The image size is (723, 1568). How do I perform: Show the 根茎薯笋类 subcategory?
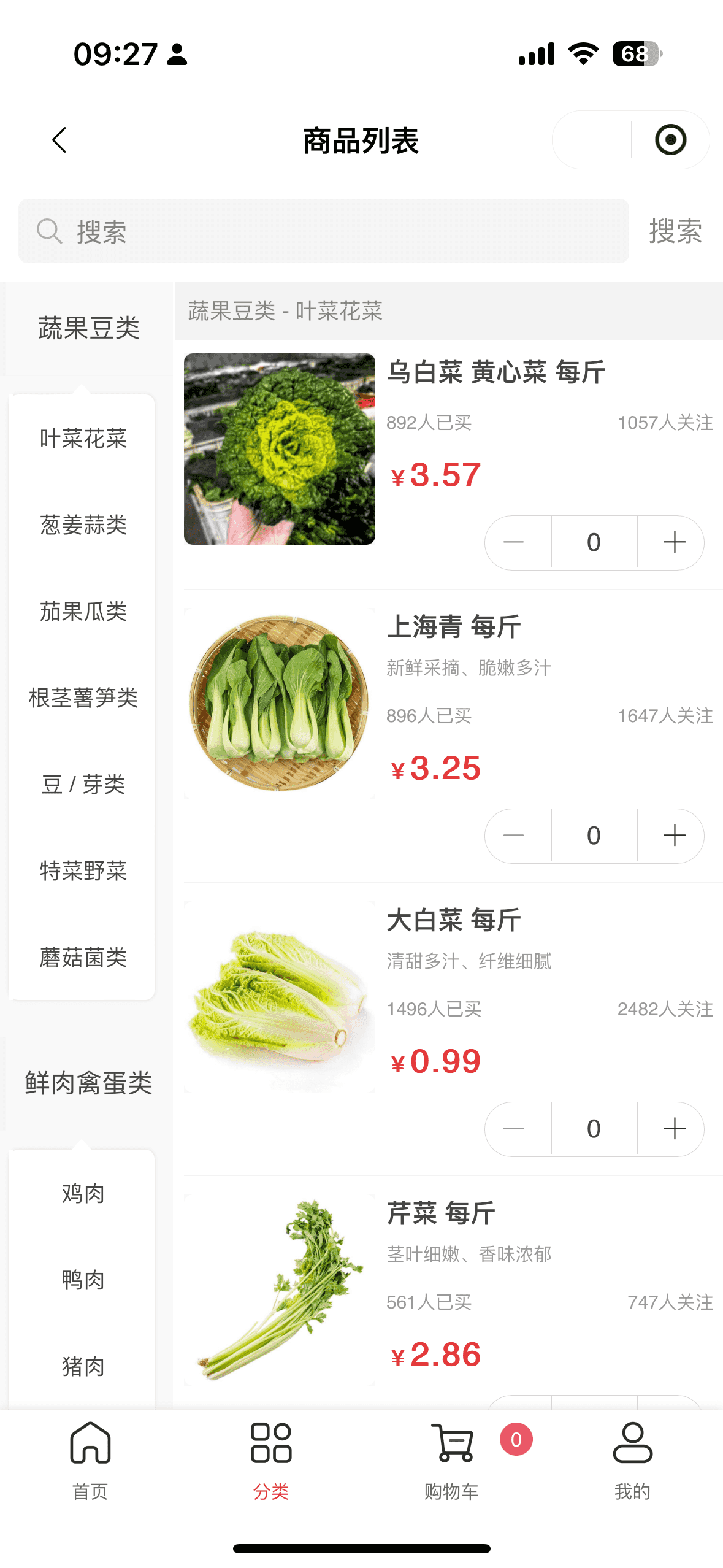click(x=83, y=698)
